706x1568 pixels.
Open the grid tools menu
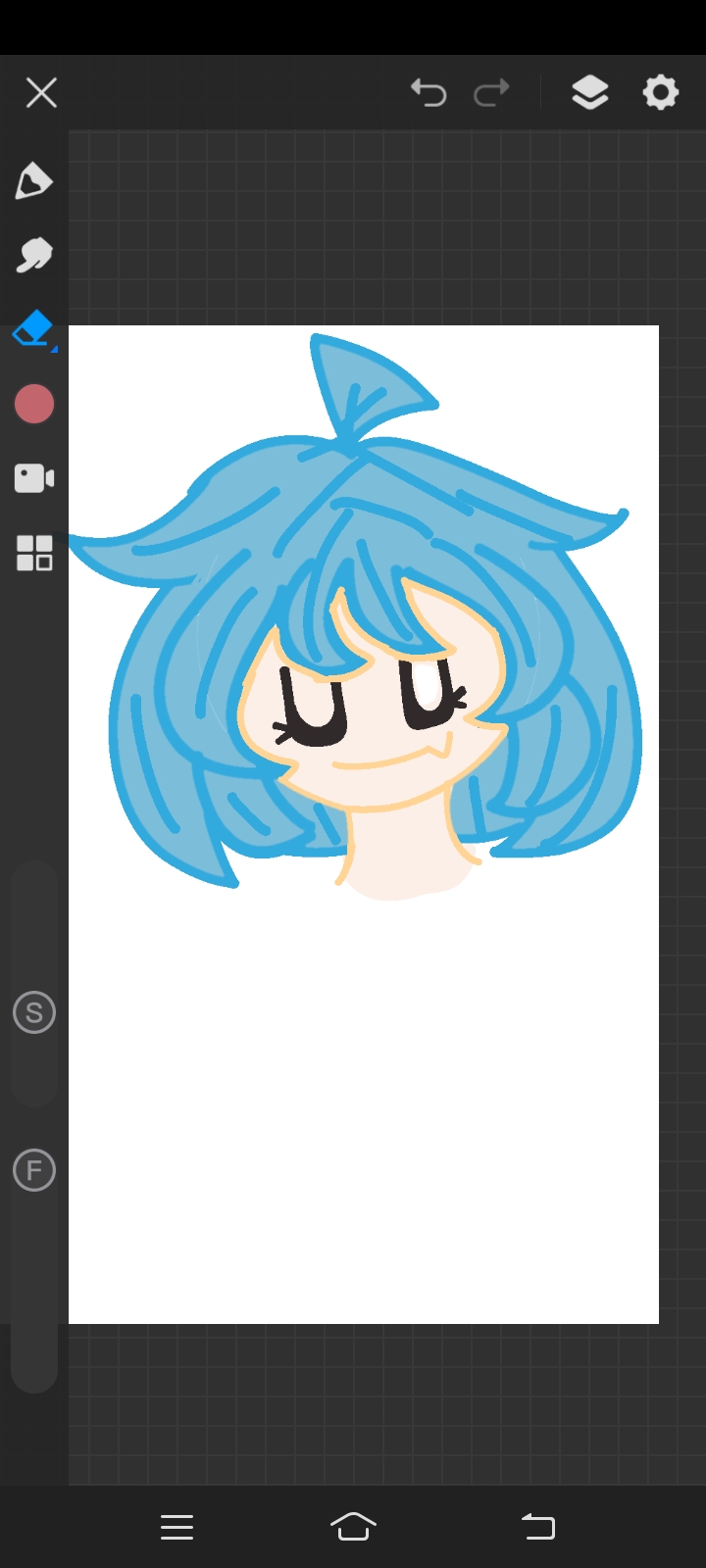[x=34, y=553]
